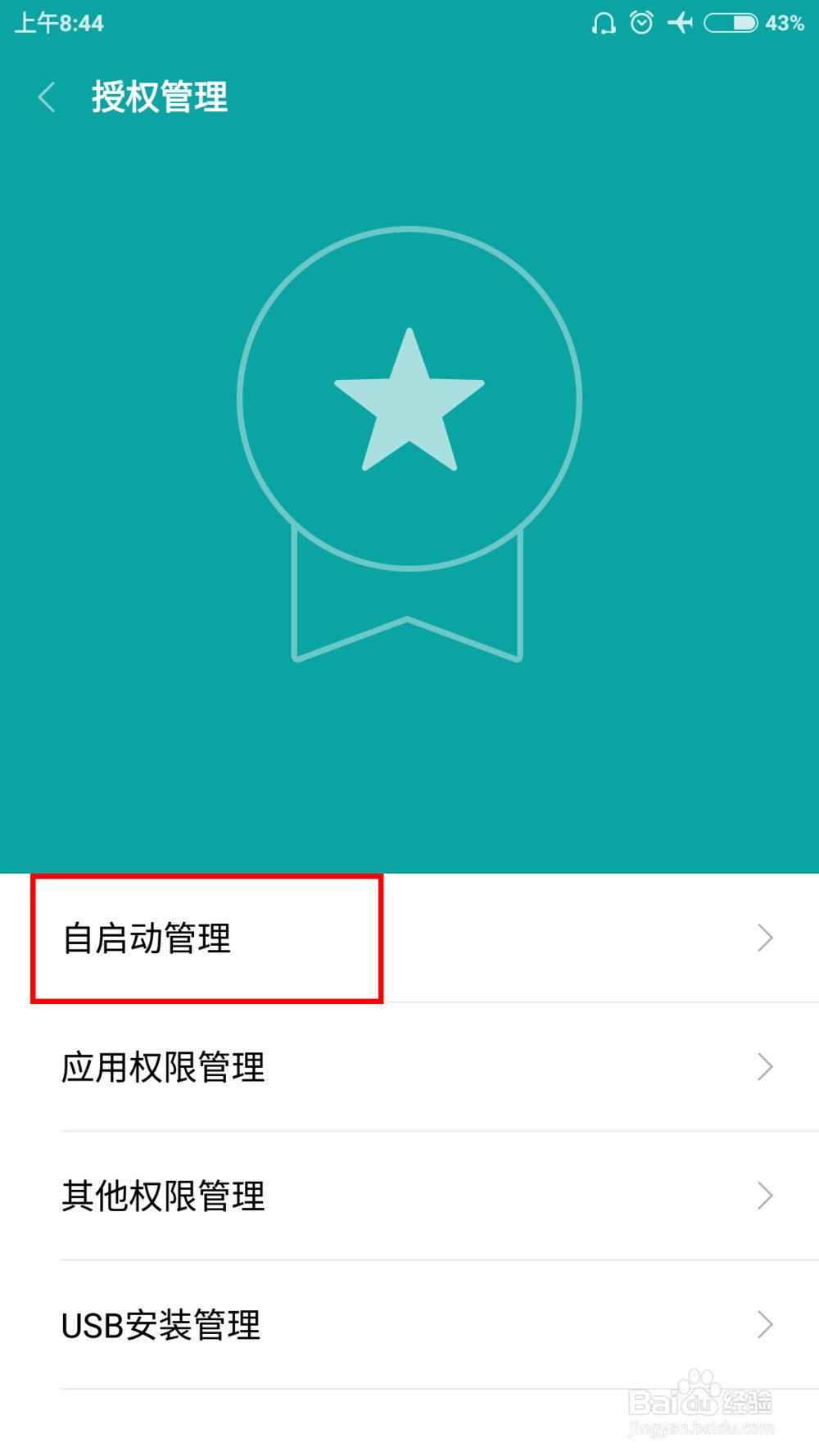Open 应用权限管理
The height and width of the screenshot is (1456, 819).
(x=409, y=1067)
